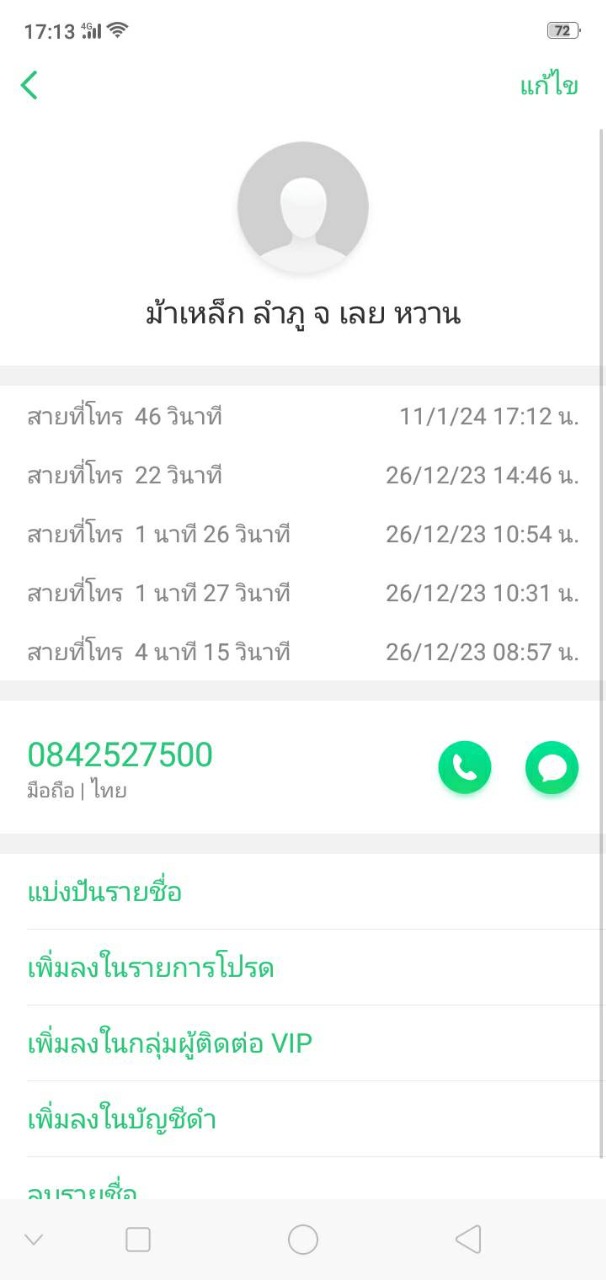Open the contact's profile photo placeholder
The width and height of the screenshot is (606, 1280).
click(x=303, y=207)
